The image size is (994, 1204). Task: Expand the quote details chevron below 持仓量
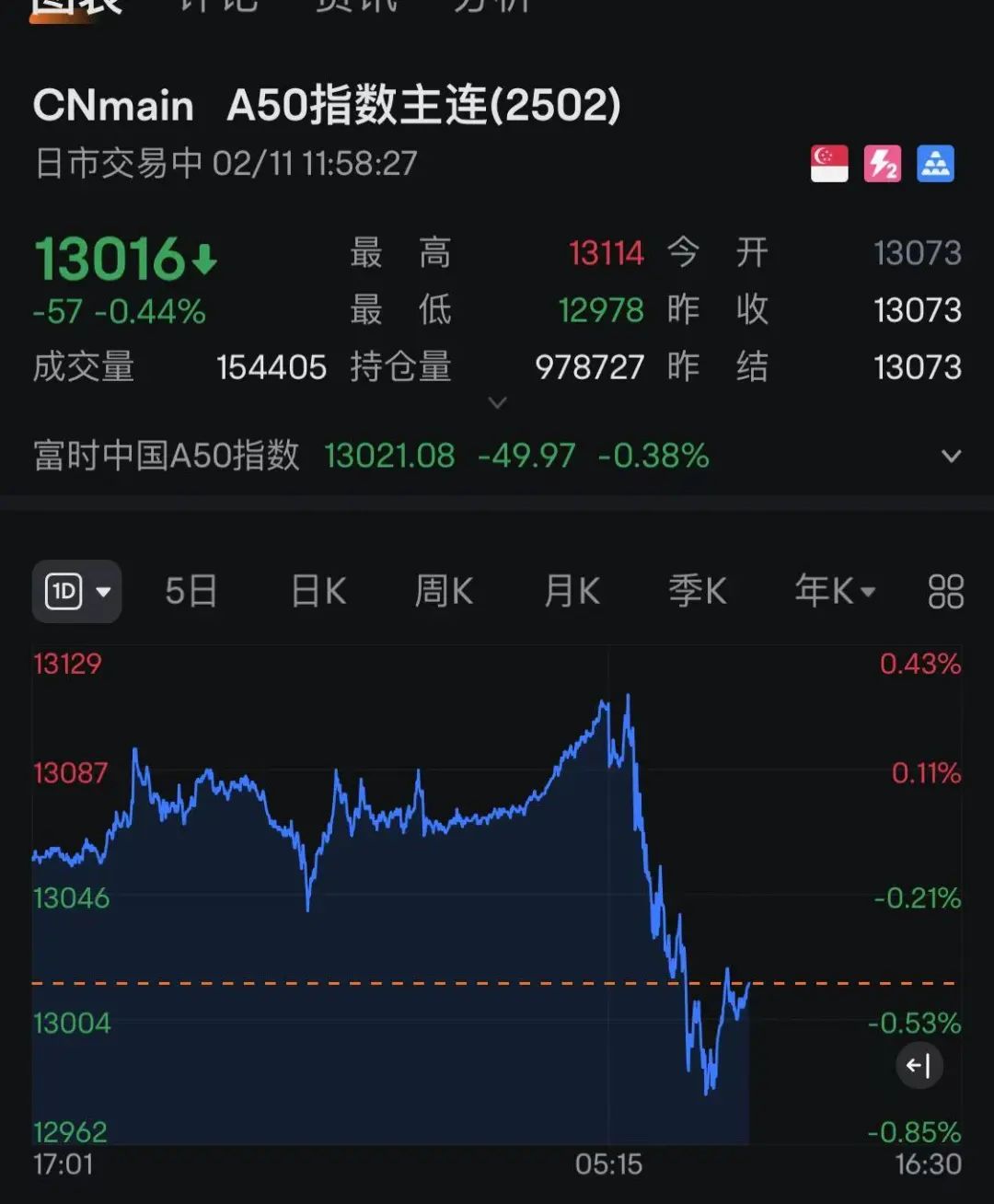tap(497, 402)
